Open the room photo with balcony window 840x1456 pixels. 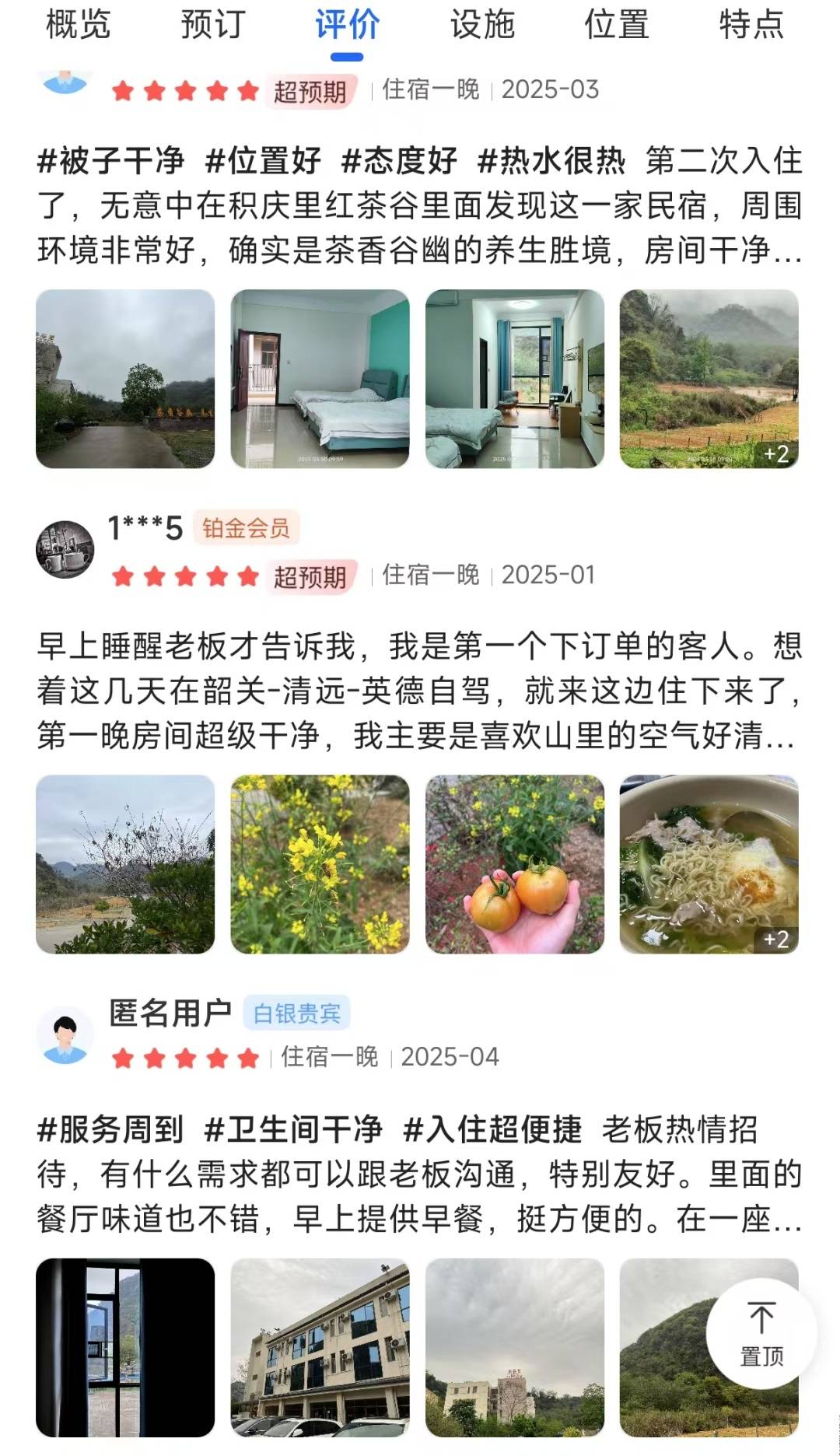point(514,379)
